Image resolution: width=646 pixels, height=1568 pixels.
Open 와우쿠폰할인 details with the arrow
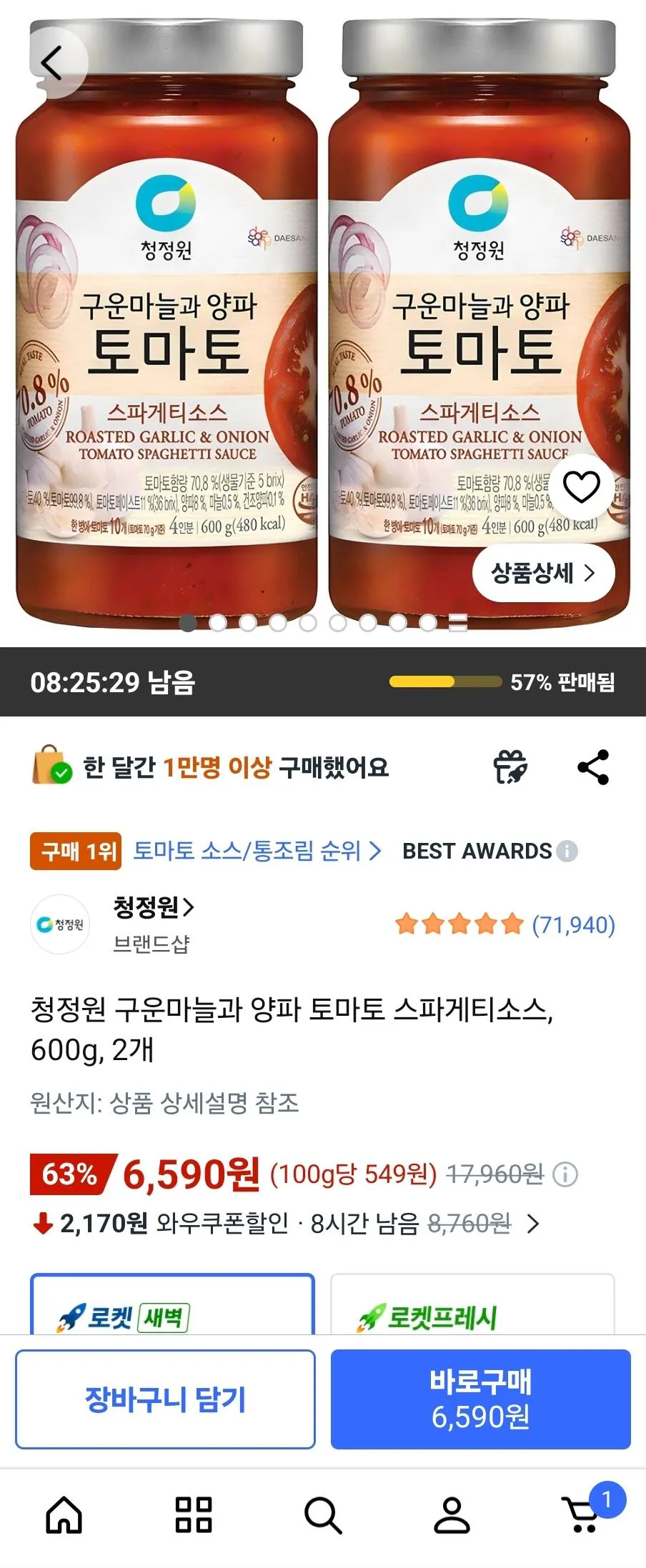(535, 1224)
